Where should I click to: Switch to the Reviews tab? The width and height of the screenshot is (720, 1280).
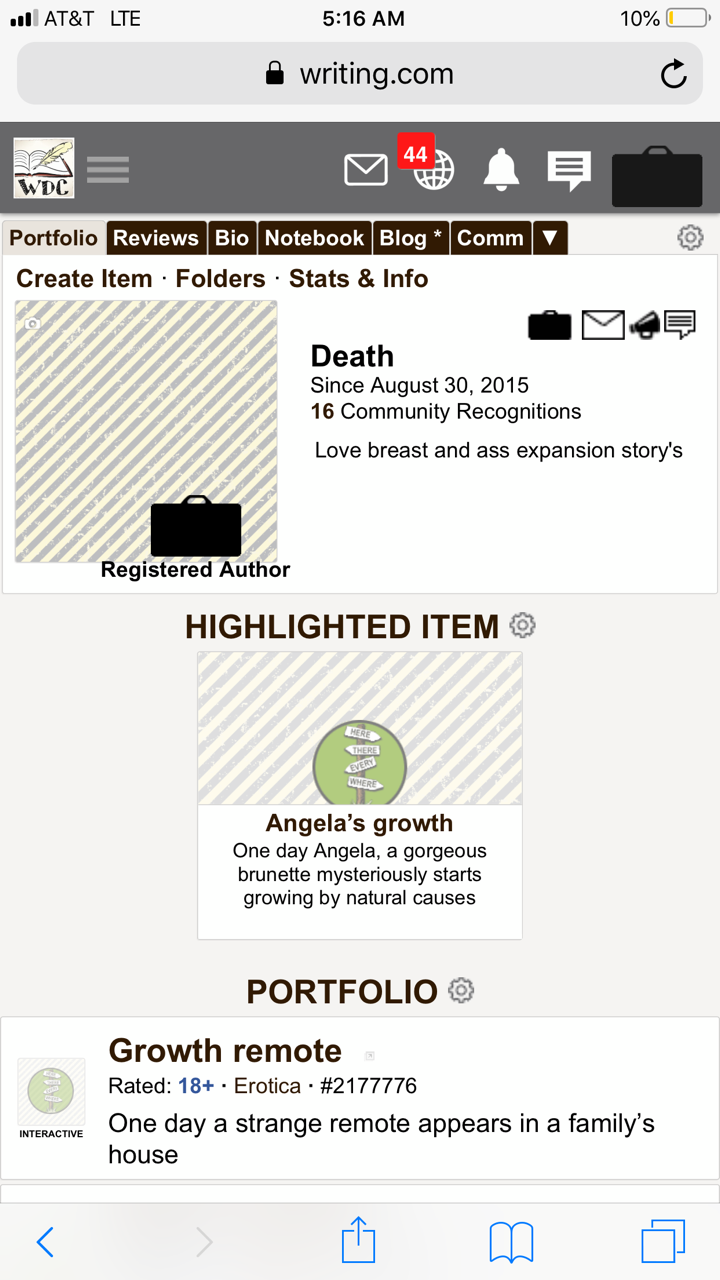coord(156,238)
